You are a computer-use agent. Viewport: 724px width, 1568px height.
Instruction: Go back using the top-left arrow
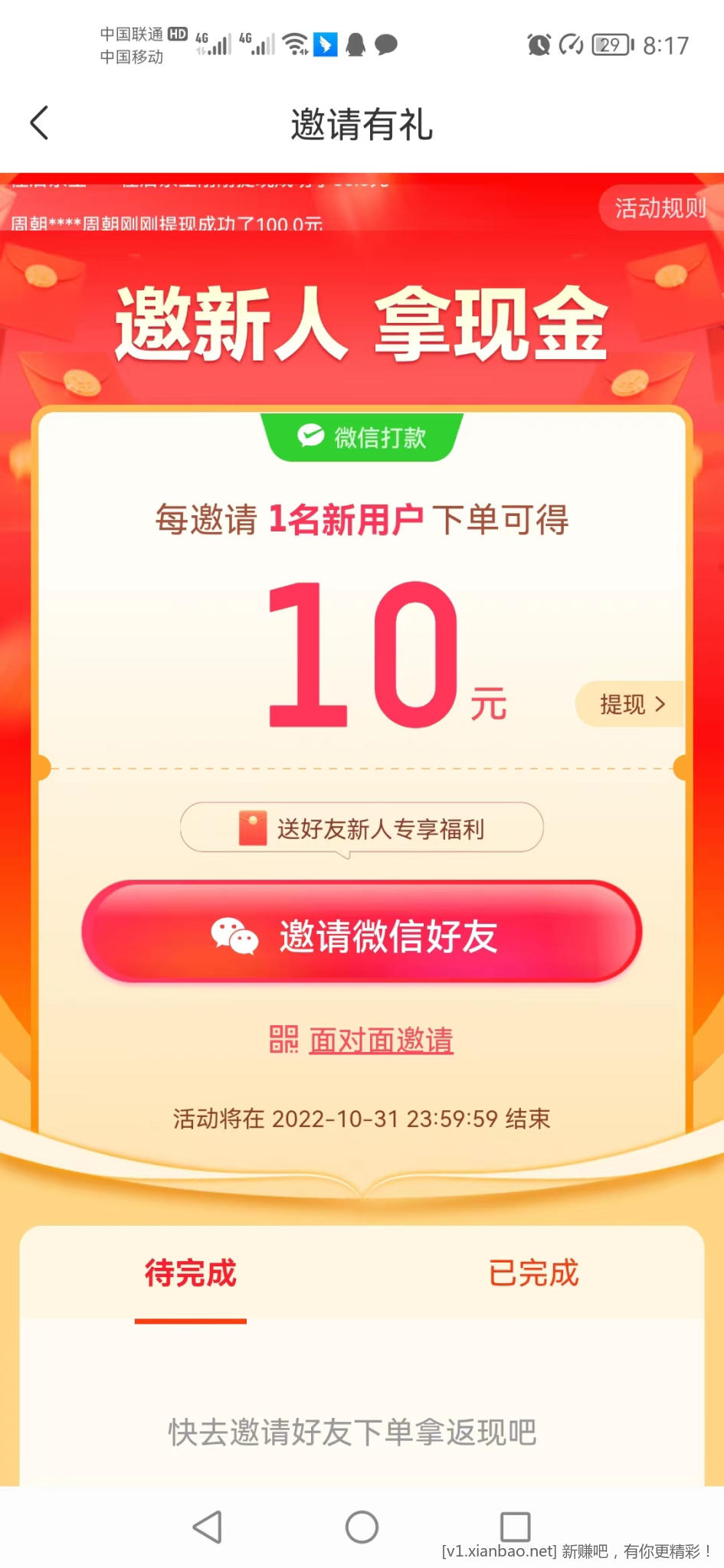[40, 123]
